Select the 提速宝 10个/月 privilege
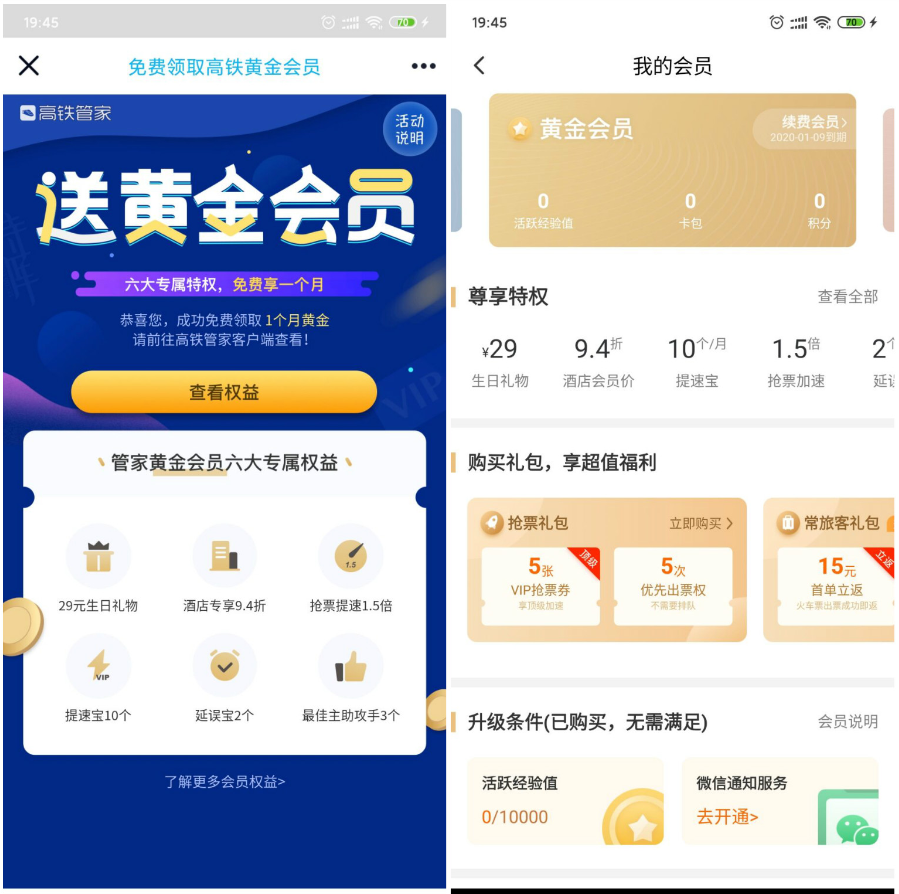Viewport: 899px width, 894px height. (x=697, y=362)
